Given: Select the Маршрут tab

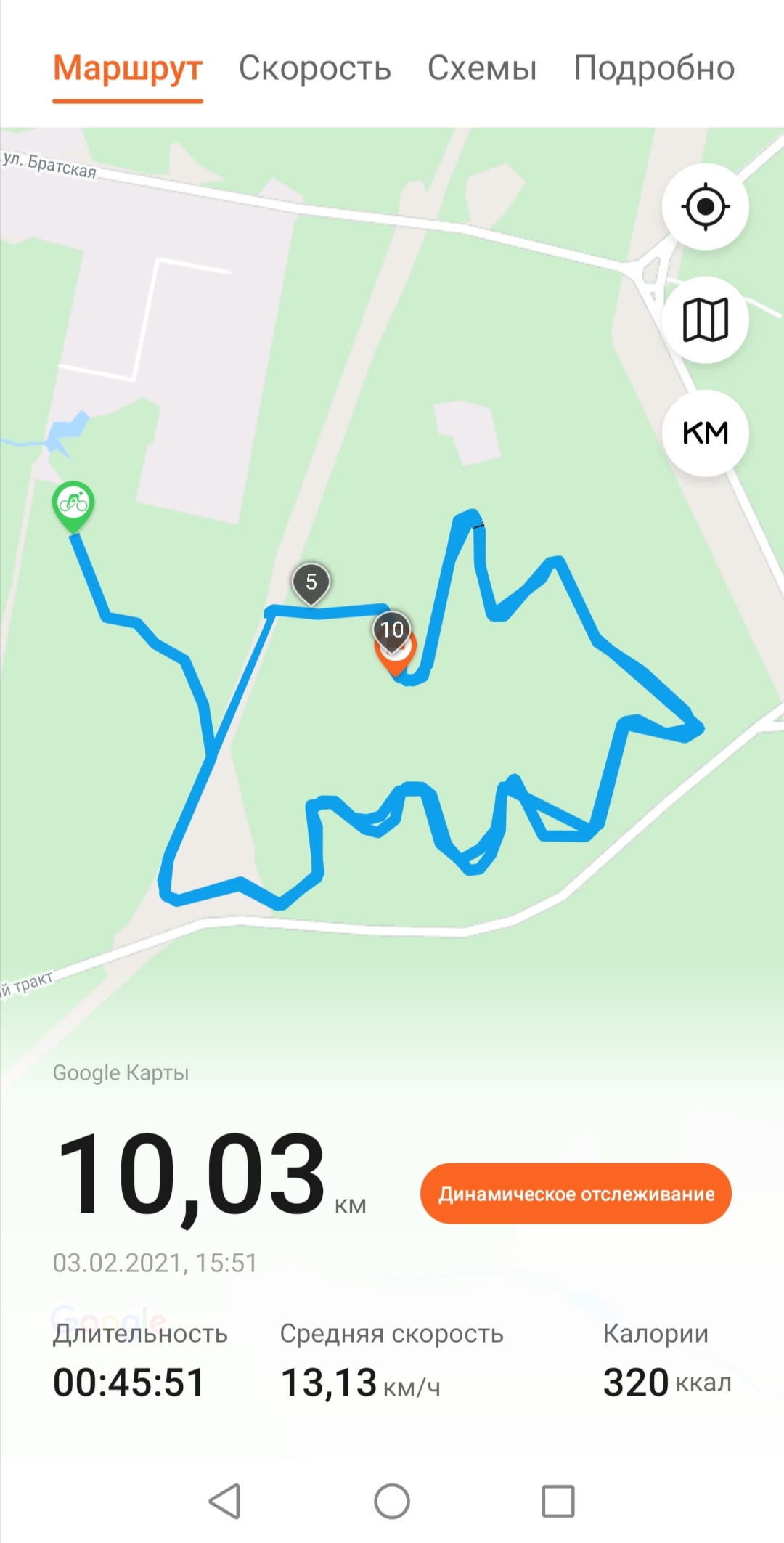Looking at the screenshot, I should tap(128, 68).
